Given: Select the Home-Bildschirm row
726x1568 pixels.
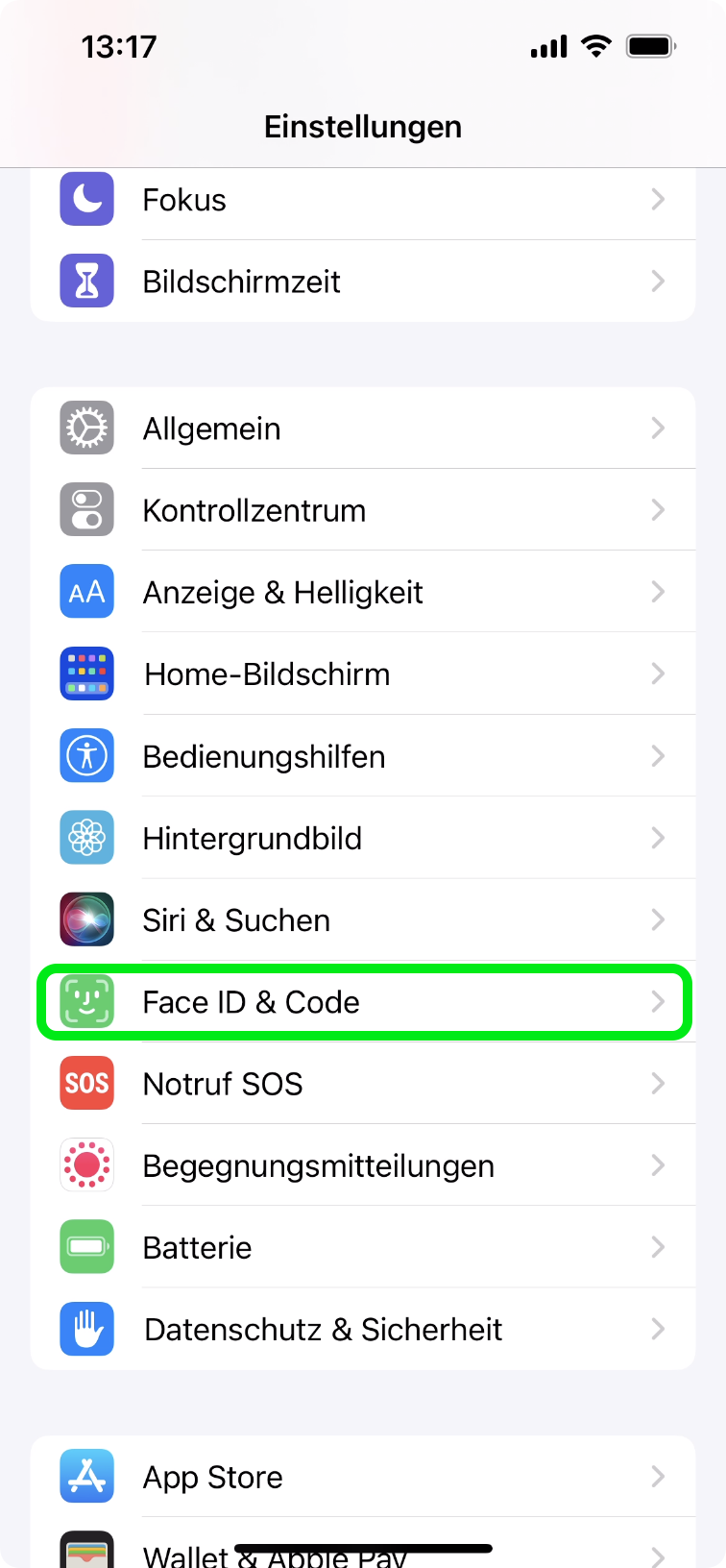Looking at the screenshot, I should tap(363, 674).
